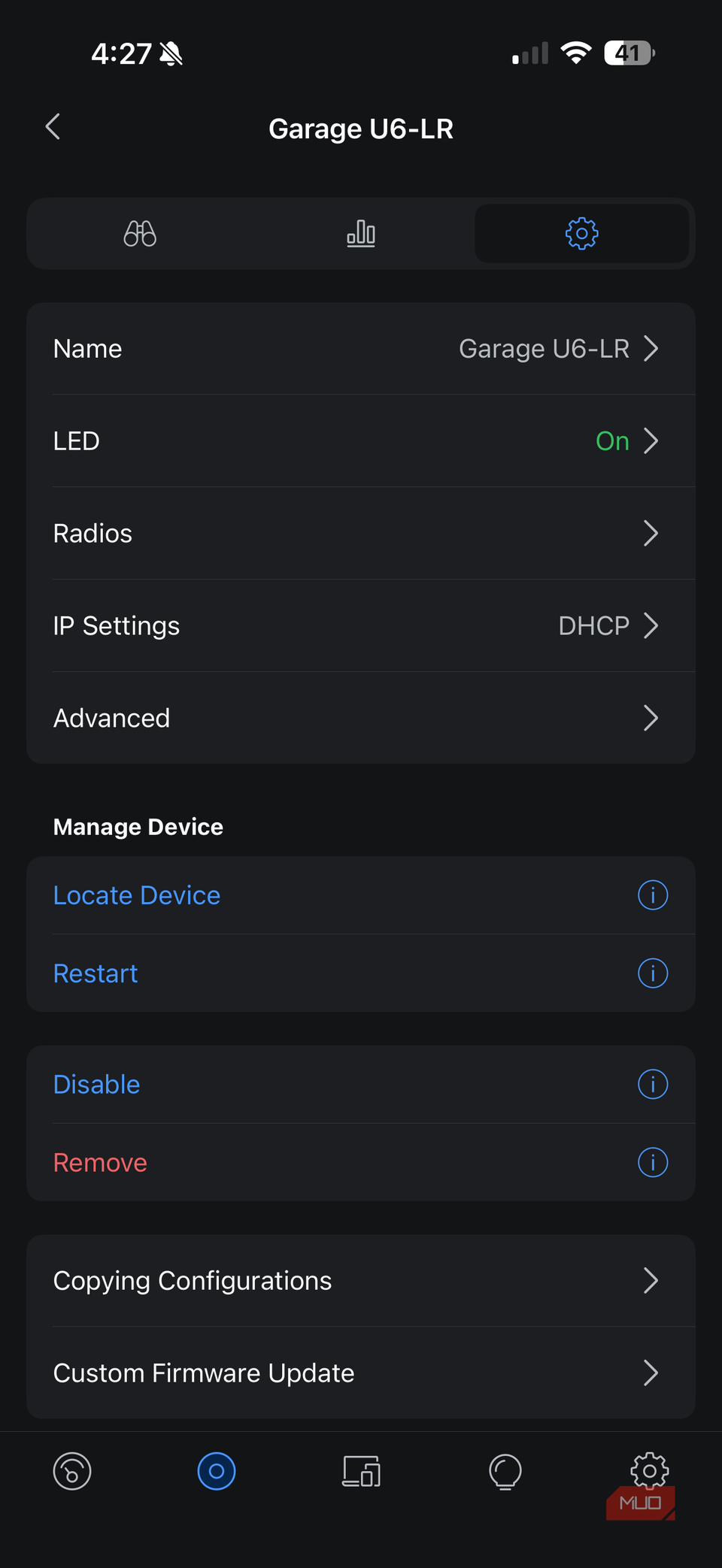View the info icon next to Remove

point(653,1162)
